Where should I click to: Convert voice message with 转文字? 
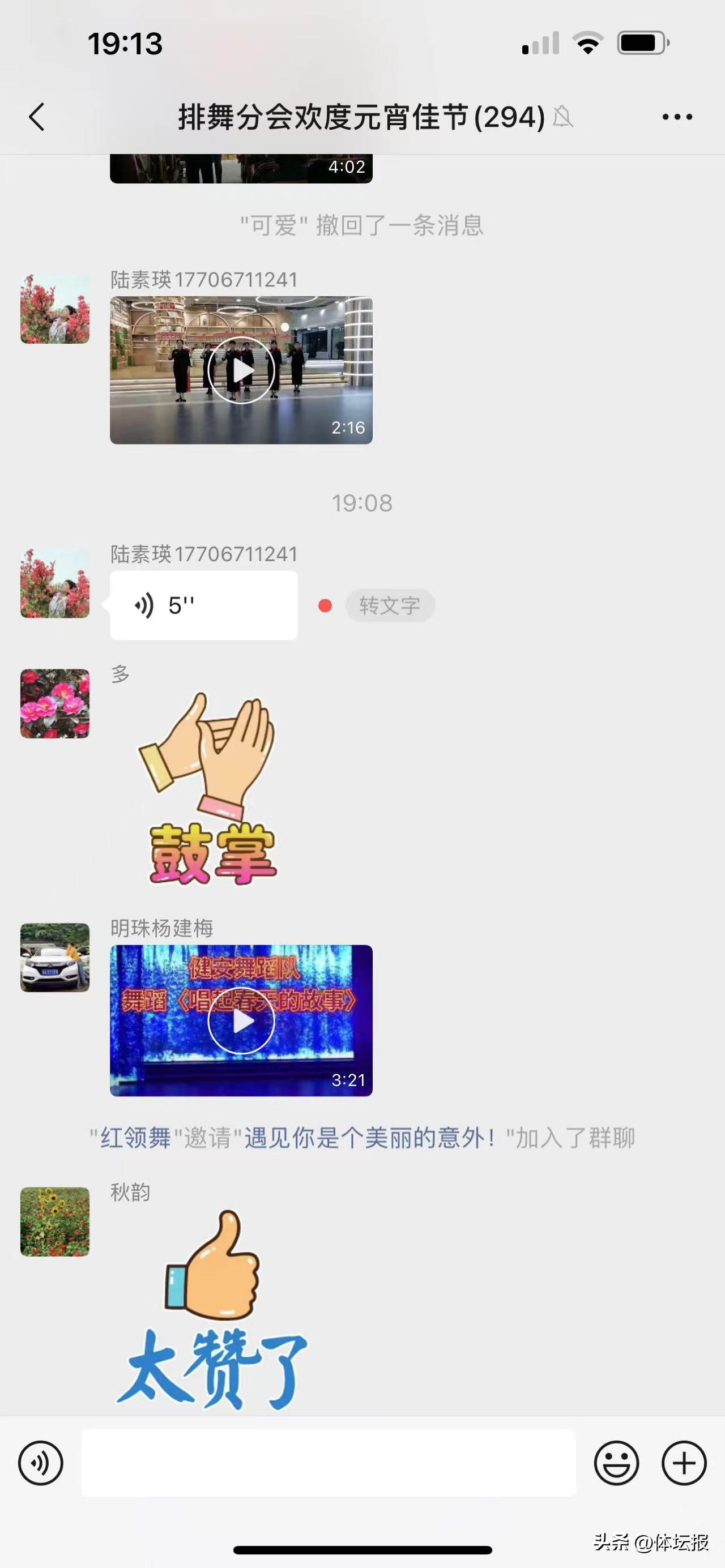(x=390, y=605)
